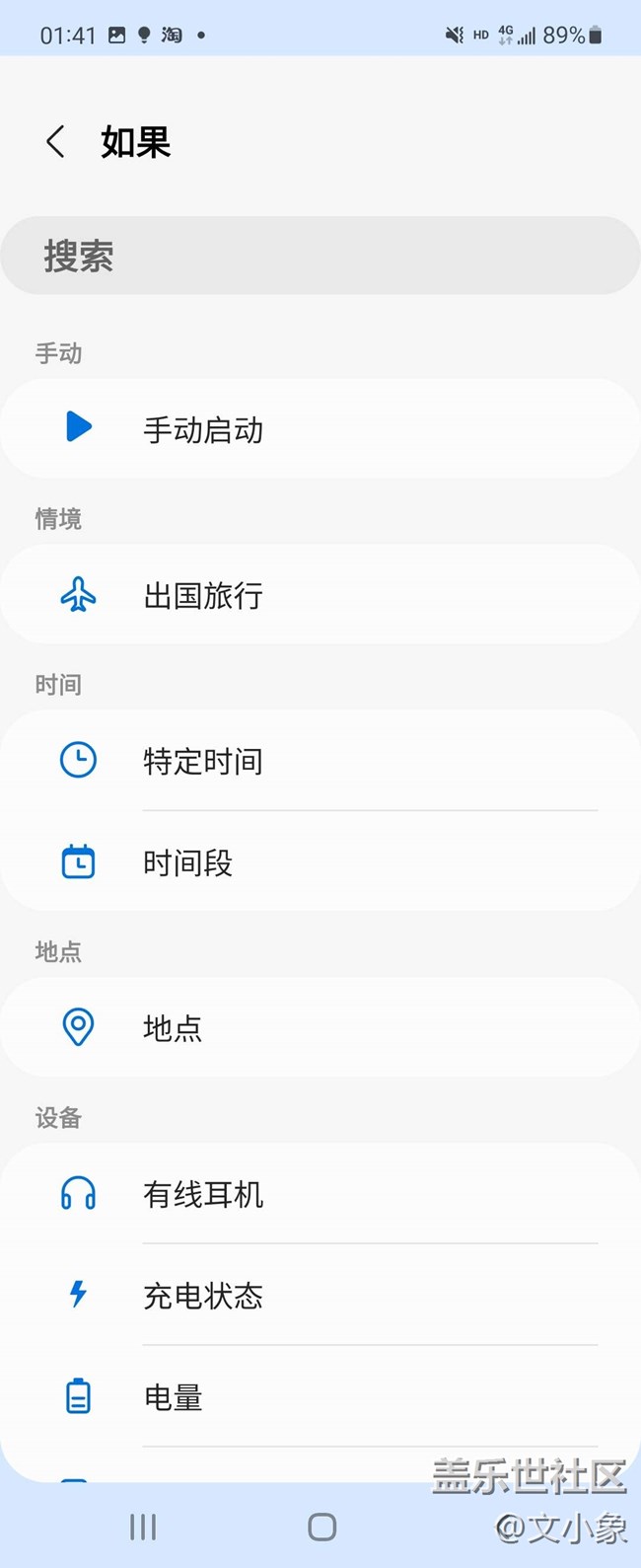641x1568 pixels.
Task: Select 手动启动 as the condition
Action: (x=320, y=429)
